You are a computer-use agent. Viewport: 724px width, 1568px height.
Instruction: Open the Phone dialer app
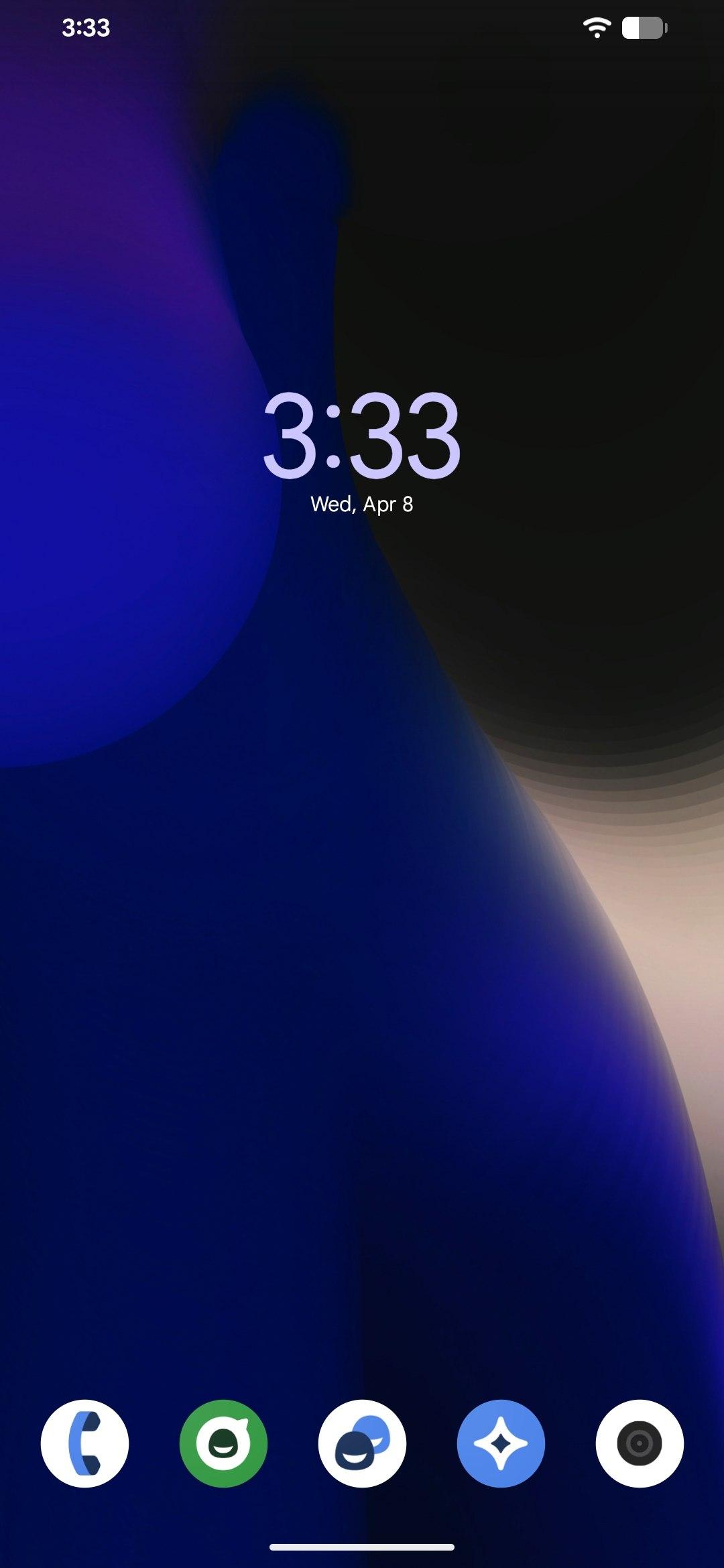(84, 1443)
